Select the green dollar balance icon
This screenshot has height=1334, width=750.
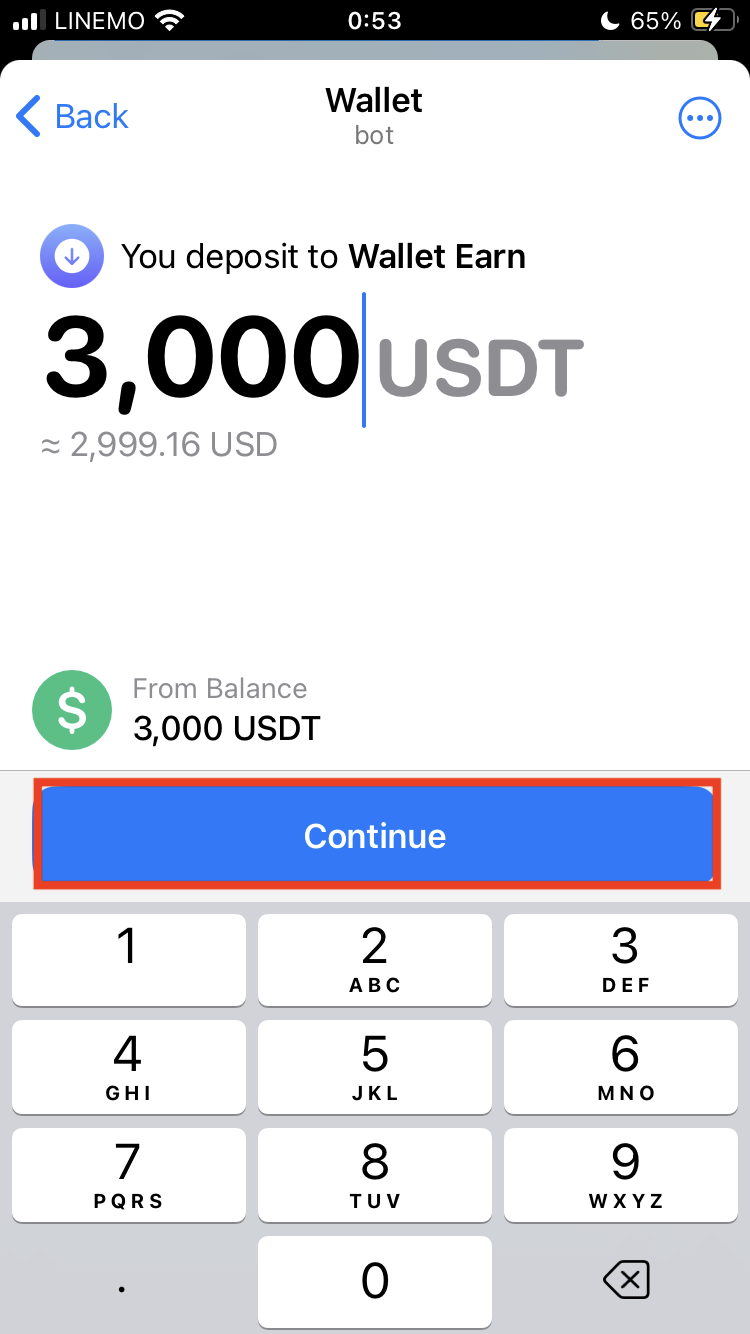[71, 709]
